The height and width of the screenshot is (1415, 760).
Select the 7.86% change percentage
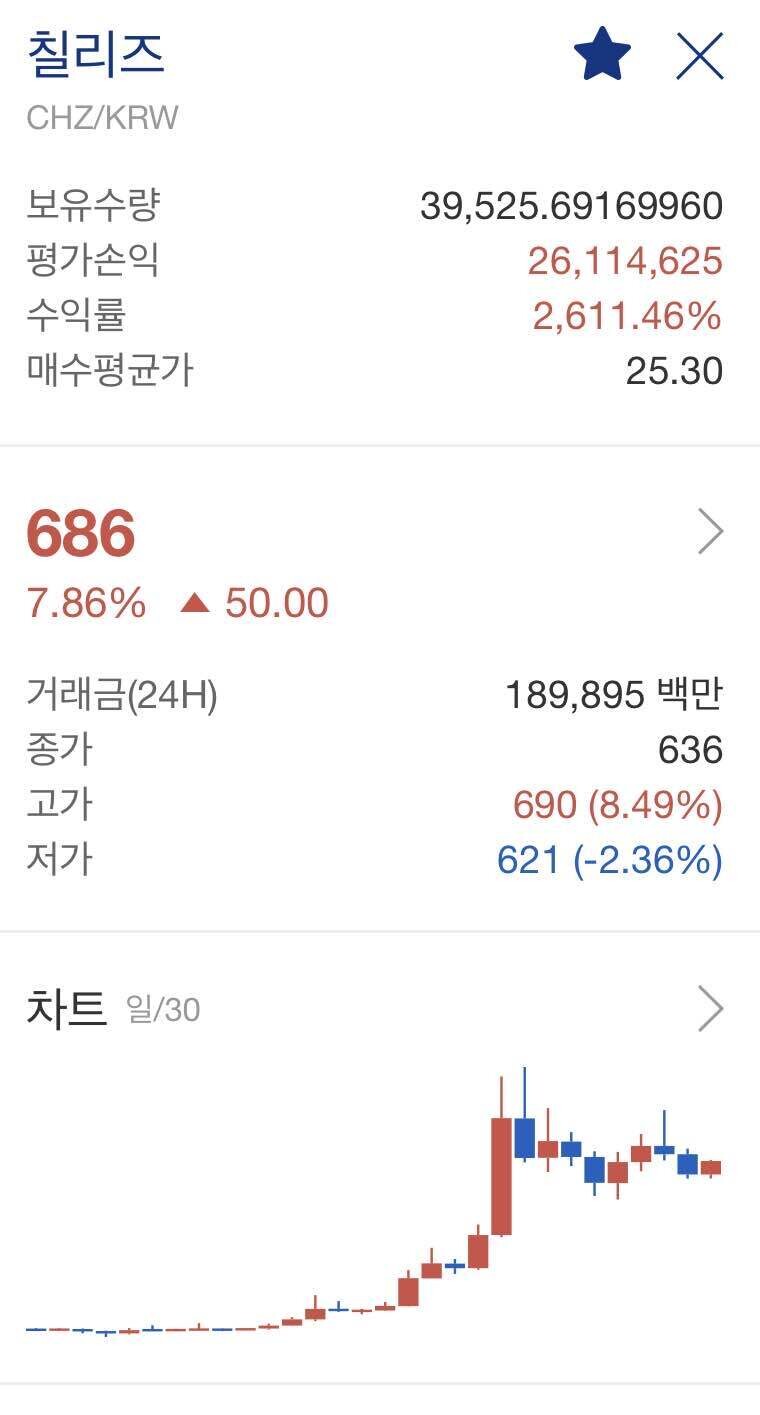84,602
